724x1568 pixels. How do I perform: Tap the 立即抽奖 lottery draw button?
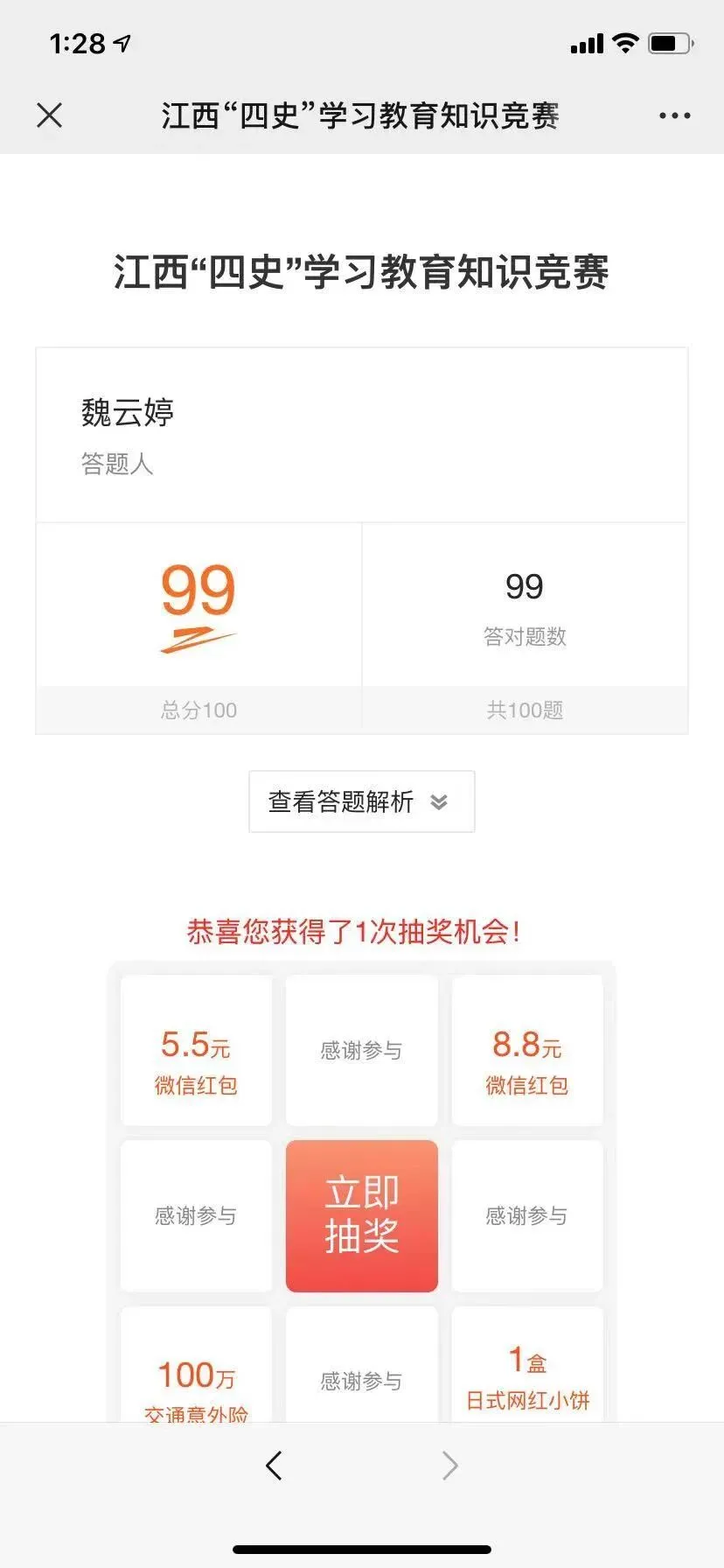coord(361,1215)
